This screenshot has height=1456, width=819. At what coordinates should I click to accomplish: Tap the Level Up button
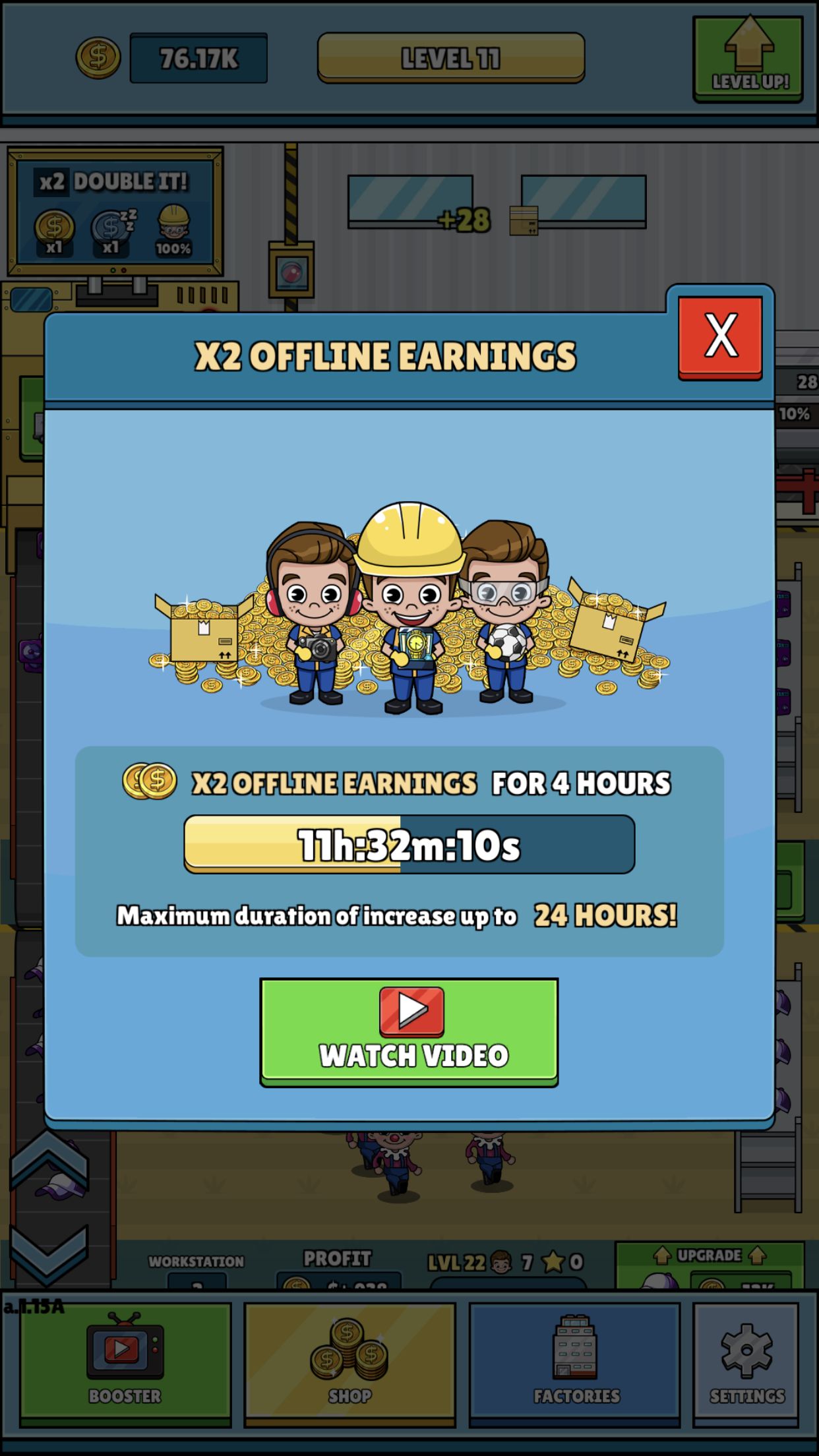(748, 59)
